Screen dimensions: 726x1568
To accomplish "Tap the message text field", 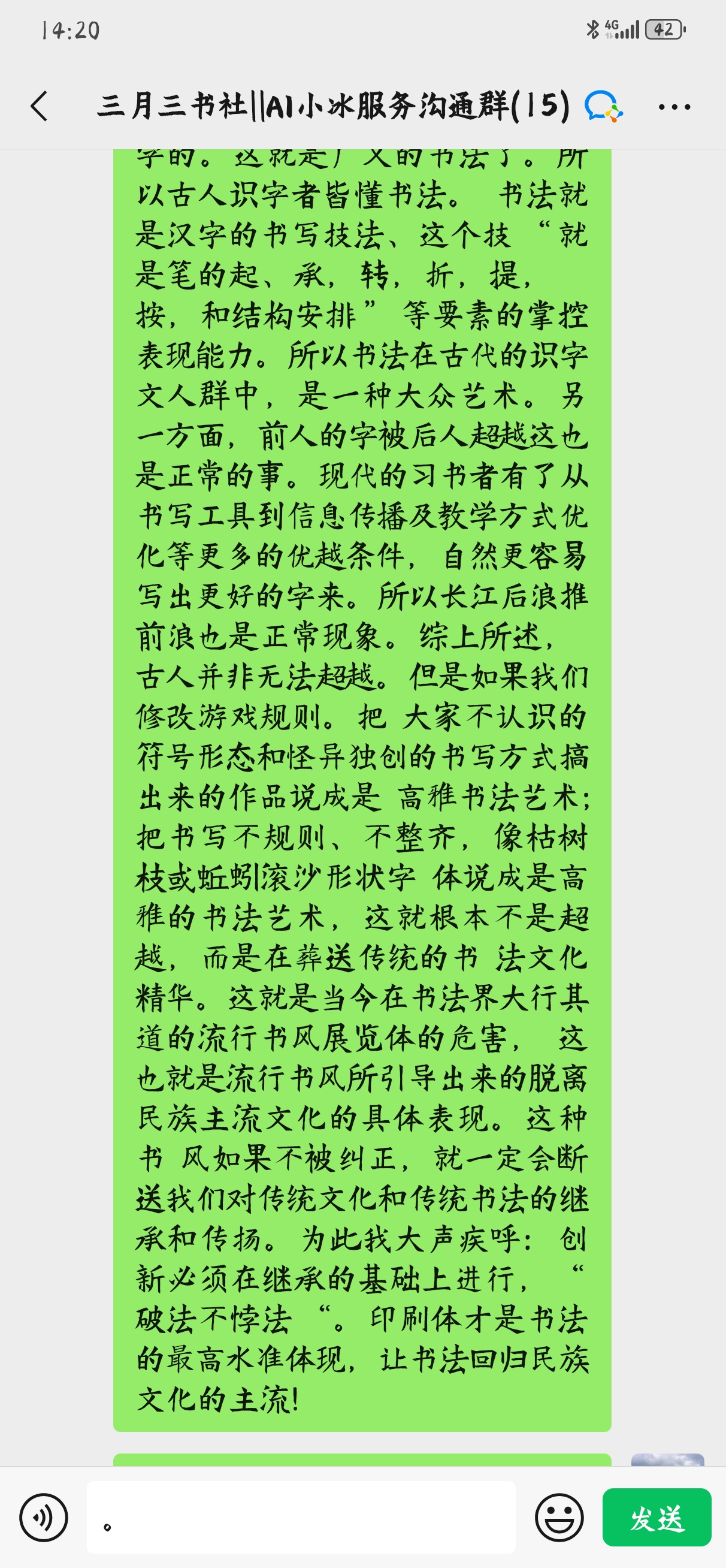I will coord(301,1517).
